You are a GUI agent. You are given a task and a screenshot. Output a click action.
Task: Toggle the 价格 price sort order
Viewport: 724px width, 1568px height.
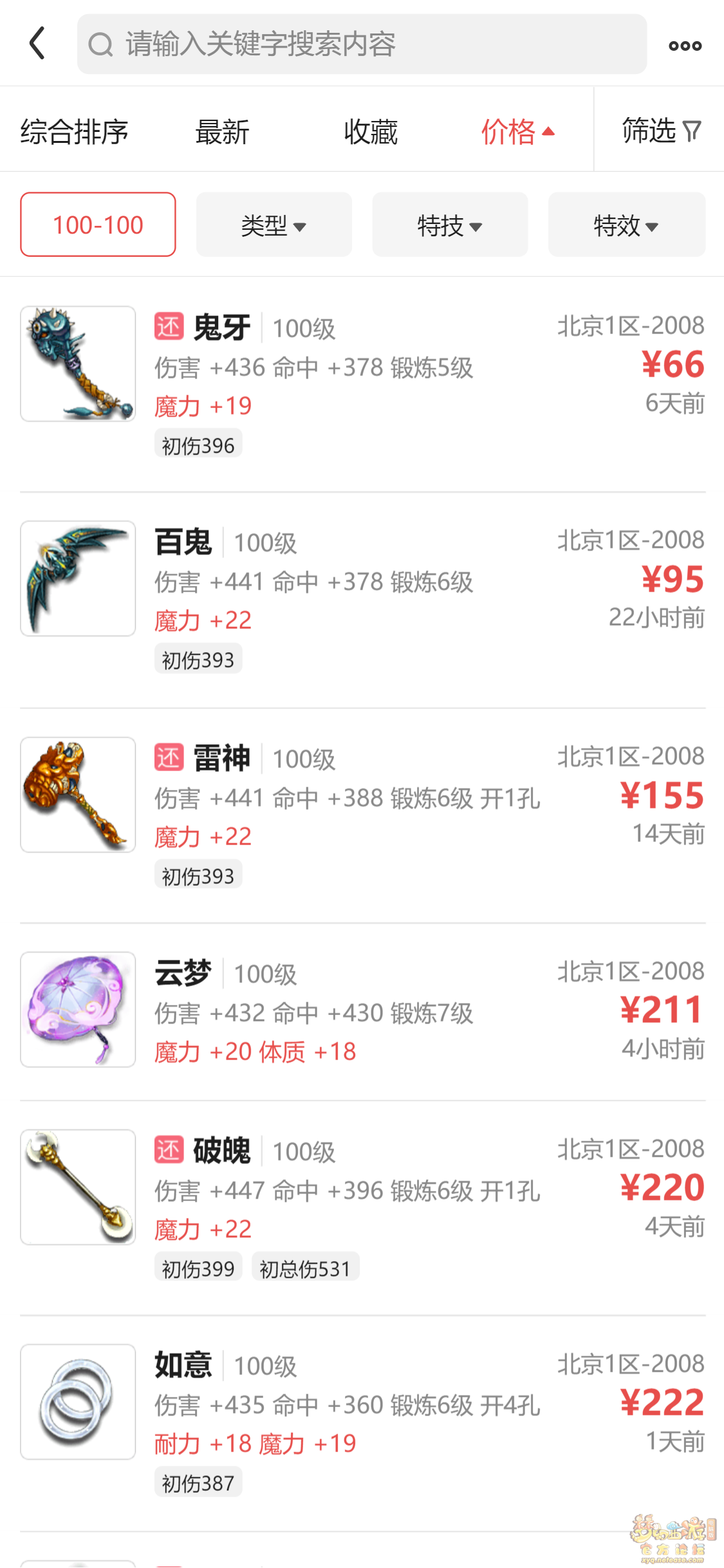click(x=517, y=132)
